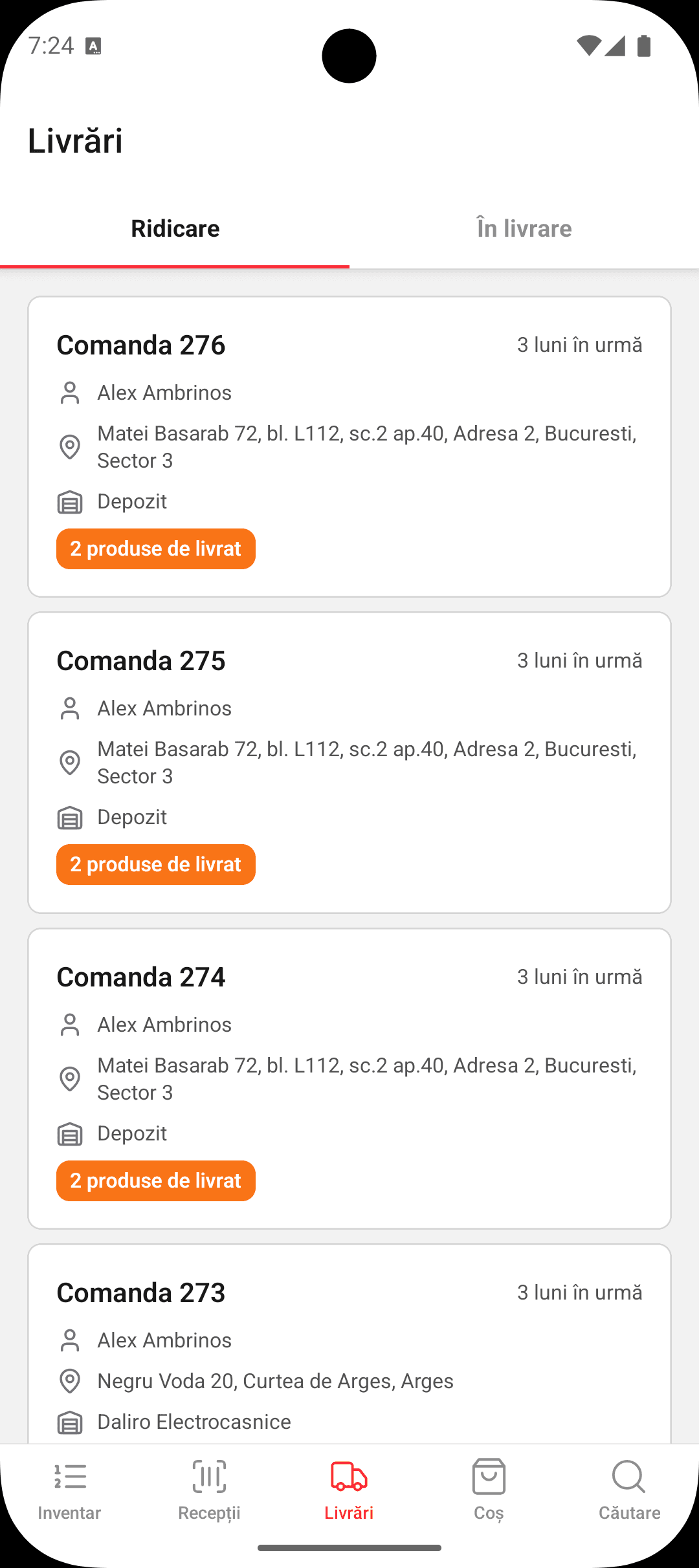Screen dimensions: 699x1568
Task: Tap the address of Negru Voda 20
Action: pyautogui.click(x=275, y=1380)
